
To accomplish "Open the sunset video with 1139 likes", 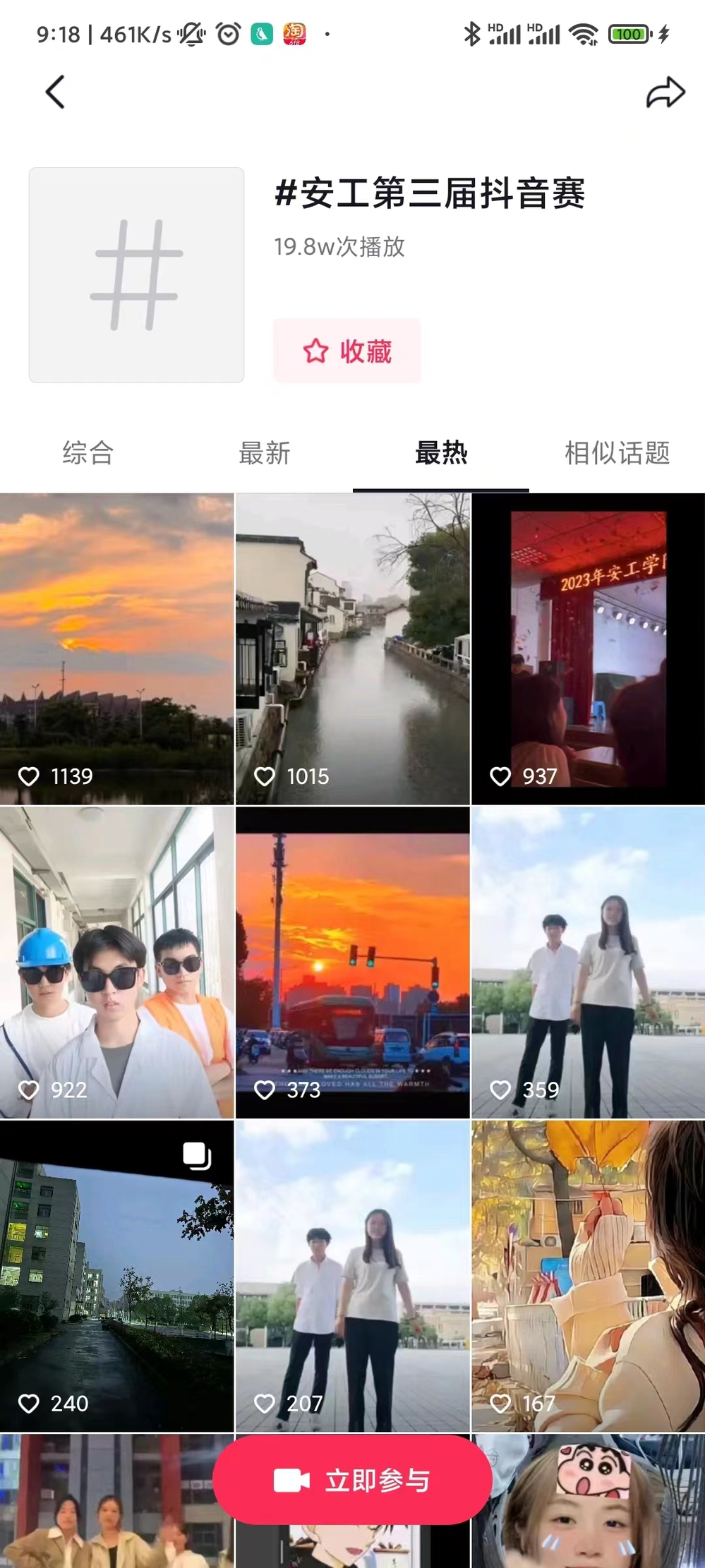I will 116,649.
